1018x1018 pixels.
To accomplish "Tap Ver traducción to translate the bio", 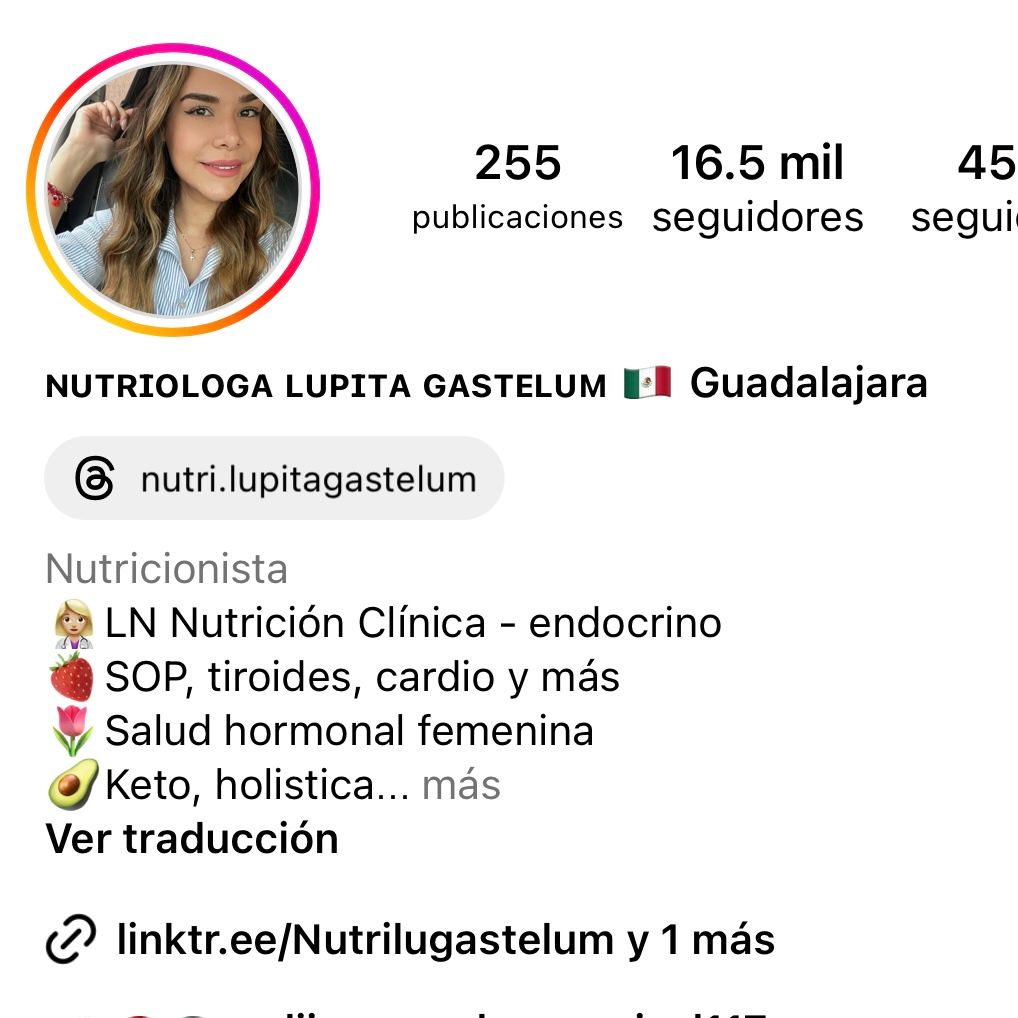I will click(x=192, y=838).
